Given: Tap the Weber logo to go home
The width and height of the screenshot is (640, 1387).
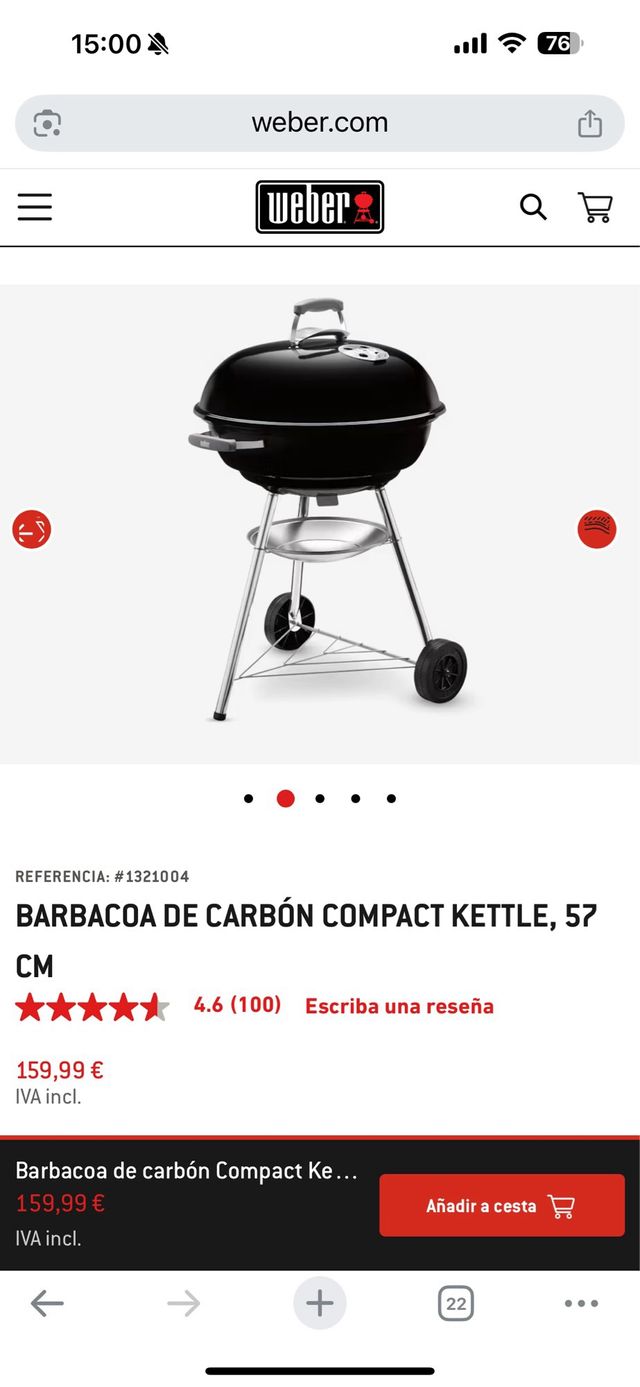Looking at the screenshot, I should (x=320, y=207).
